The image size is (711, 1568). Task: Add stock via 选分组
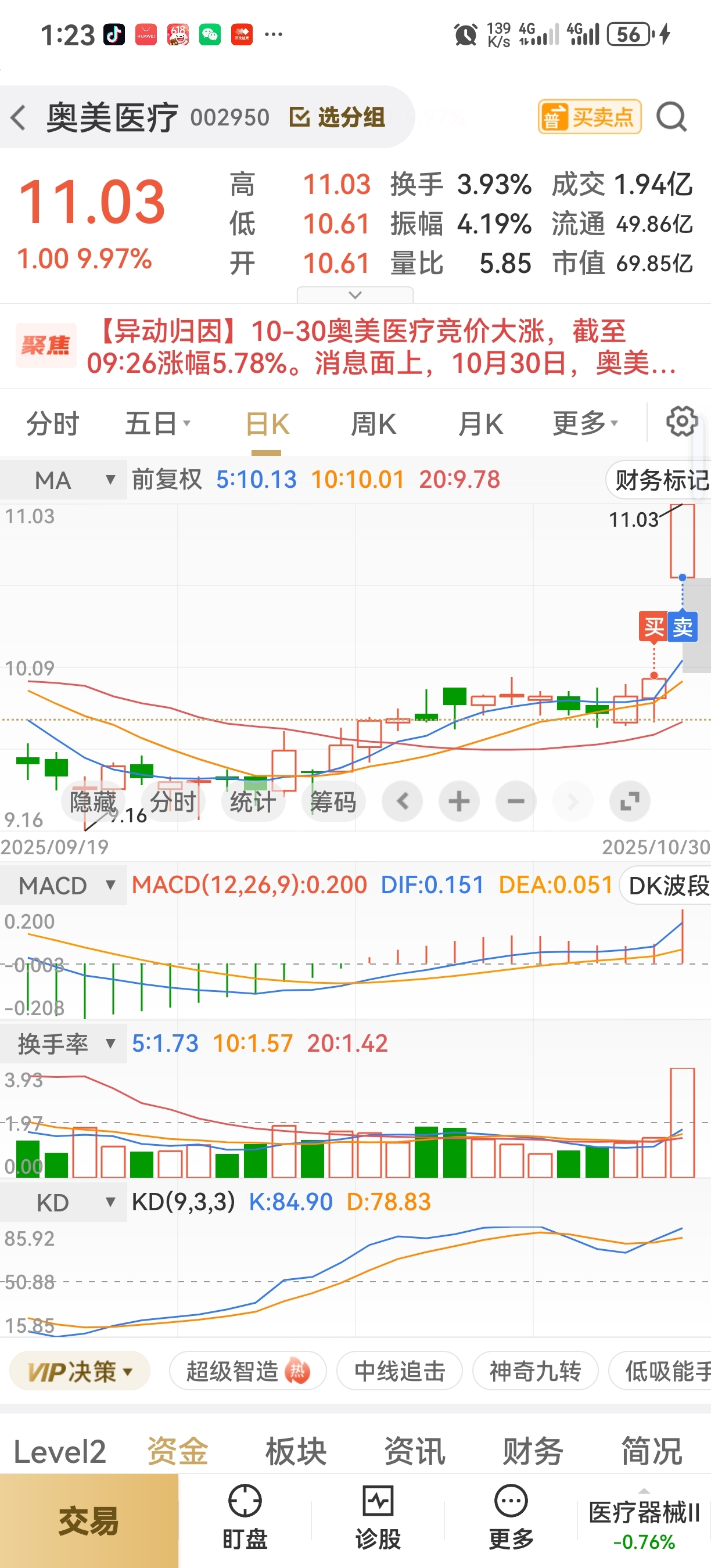[337, 117]
